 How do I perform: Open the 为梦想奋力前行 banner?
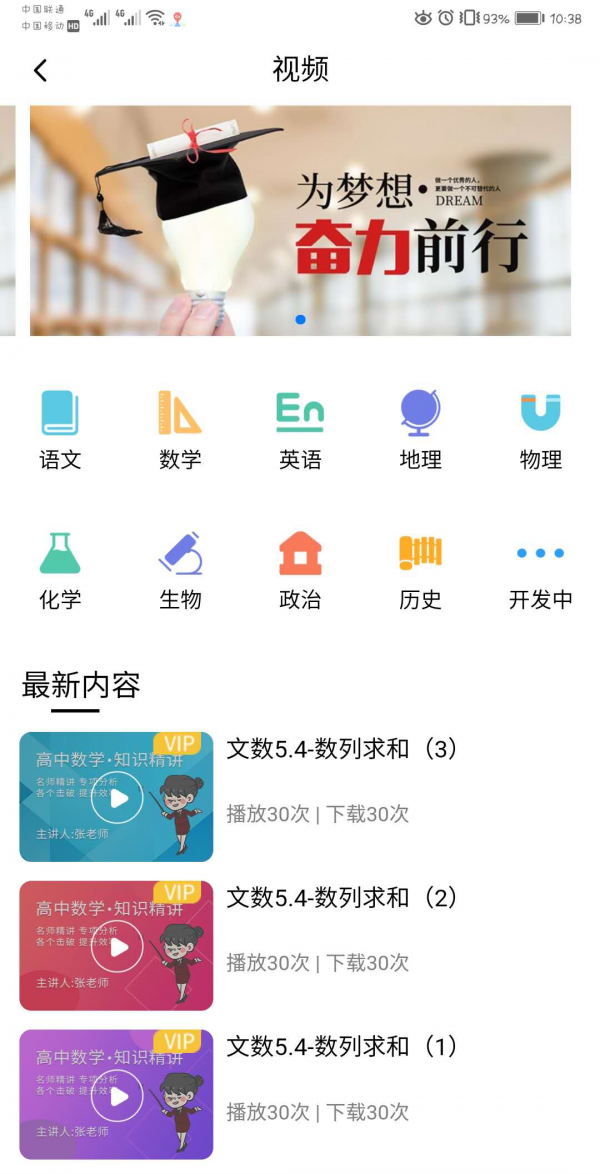tap(300, 220)
